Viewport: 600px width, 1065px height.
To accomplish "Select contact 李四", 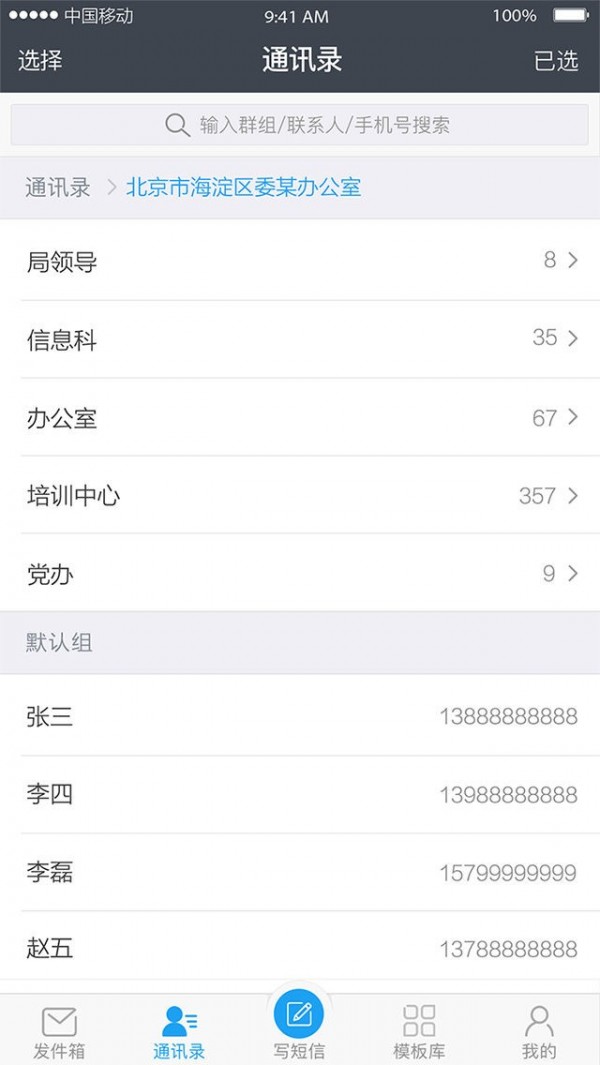I will pyautogui.click(x=300, y=795).
